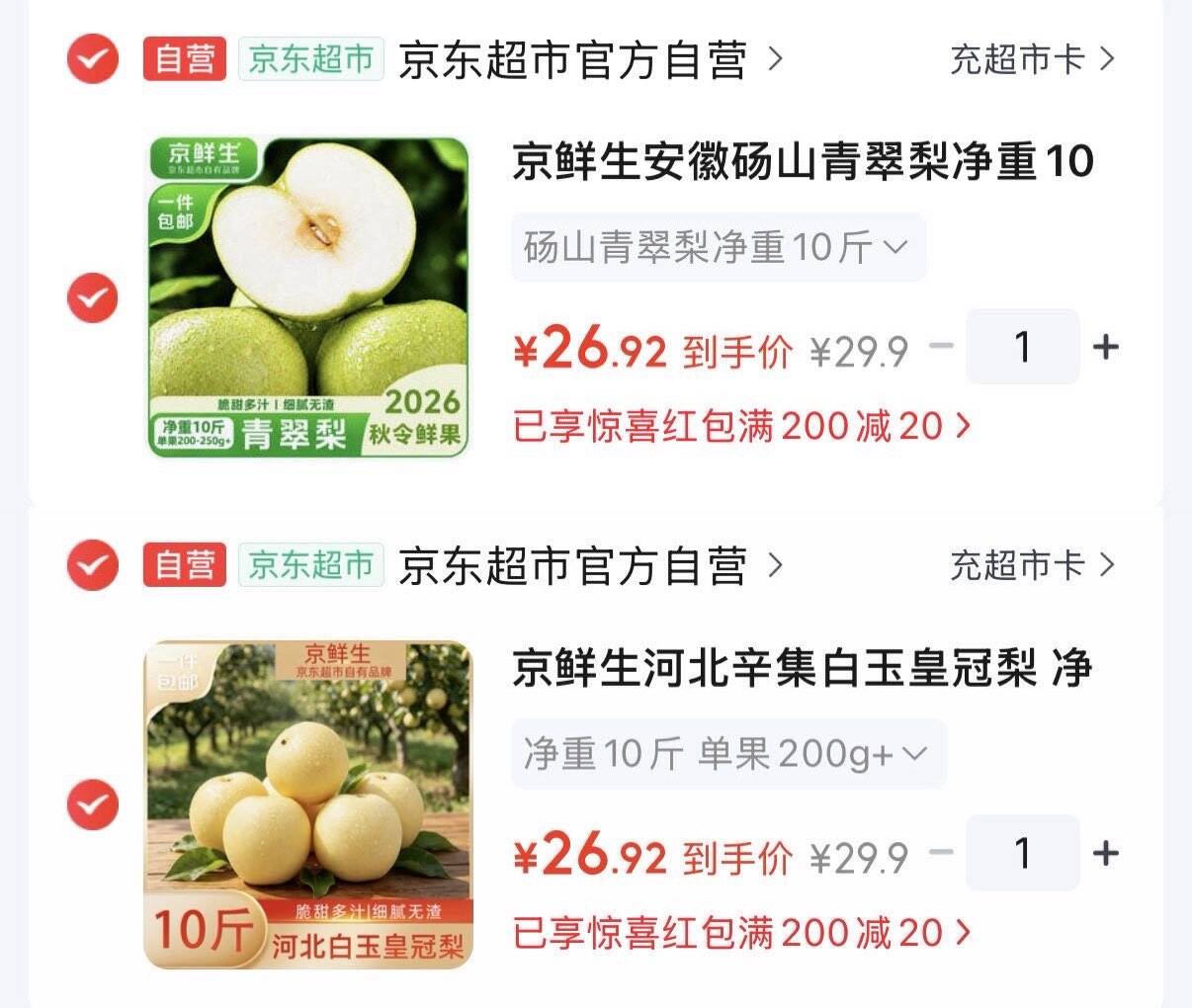Increase quantity of 砀山青翠梨
This screenshot has height=1008, width=1192.
(x=1106, y=347)
